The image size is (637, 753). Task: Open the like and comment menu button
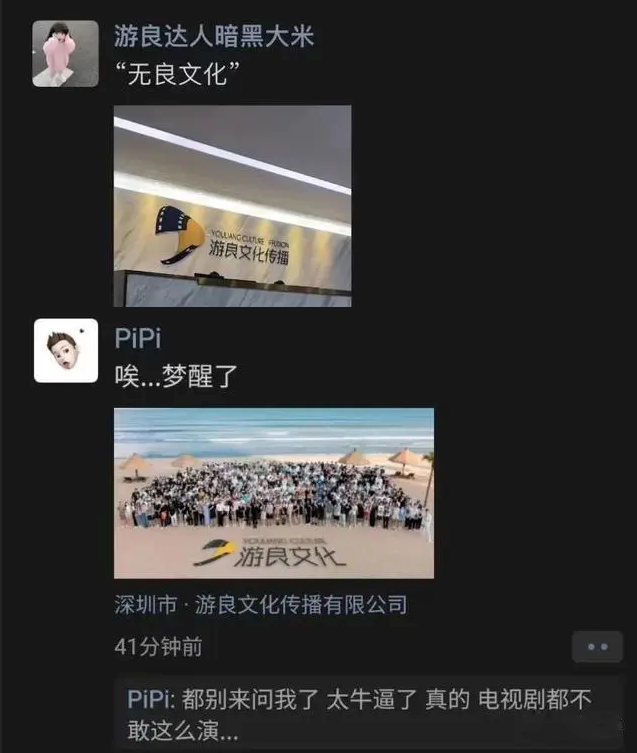click(x=597, y=647)
